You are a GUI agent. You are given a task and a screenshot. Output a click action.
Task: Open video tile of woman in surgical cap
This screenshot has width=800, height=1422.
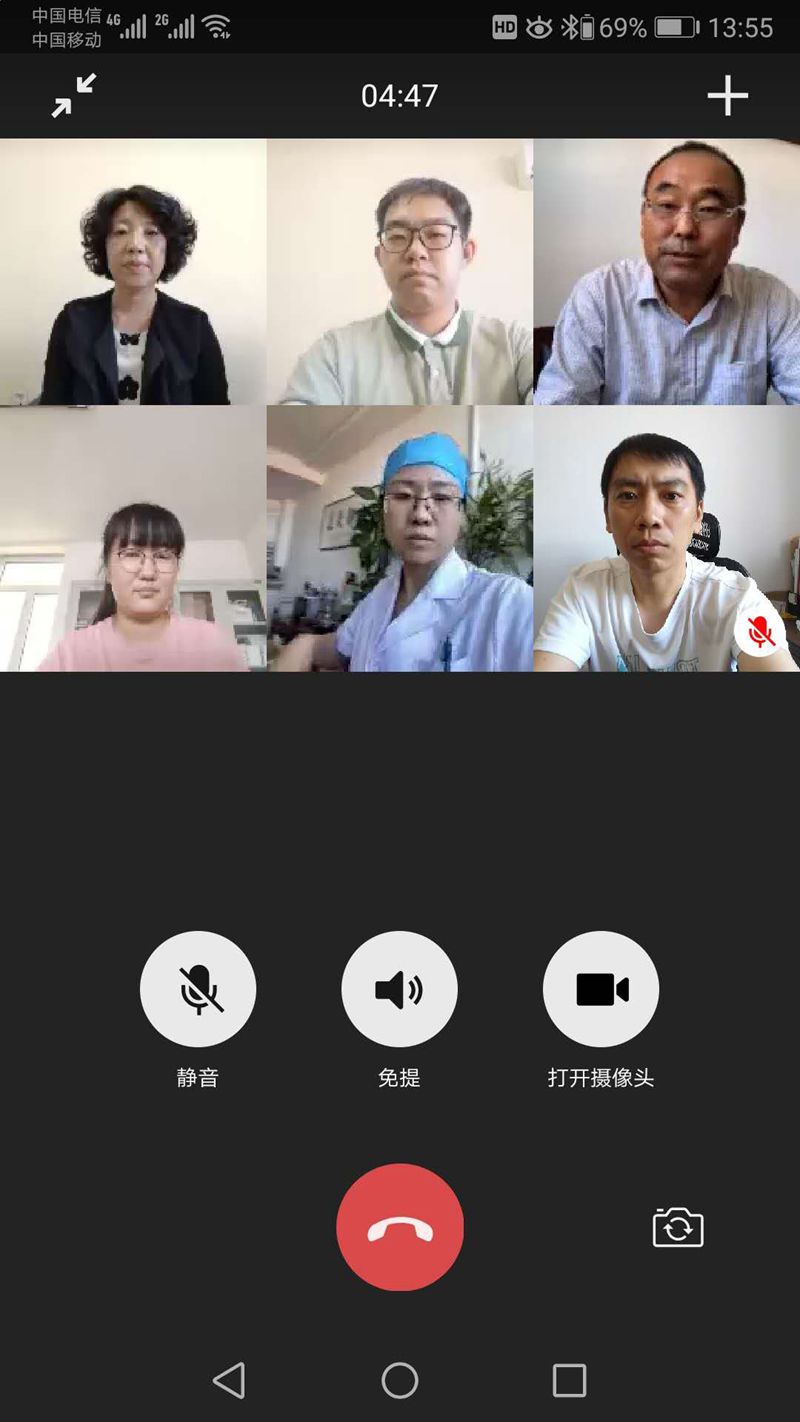399,538
